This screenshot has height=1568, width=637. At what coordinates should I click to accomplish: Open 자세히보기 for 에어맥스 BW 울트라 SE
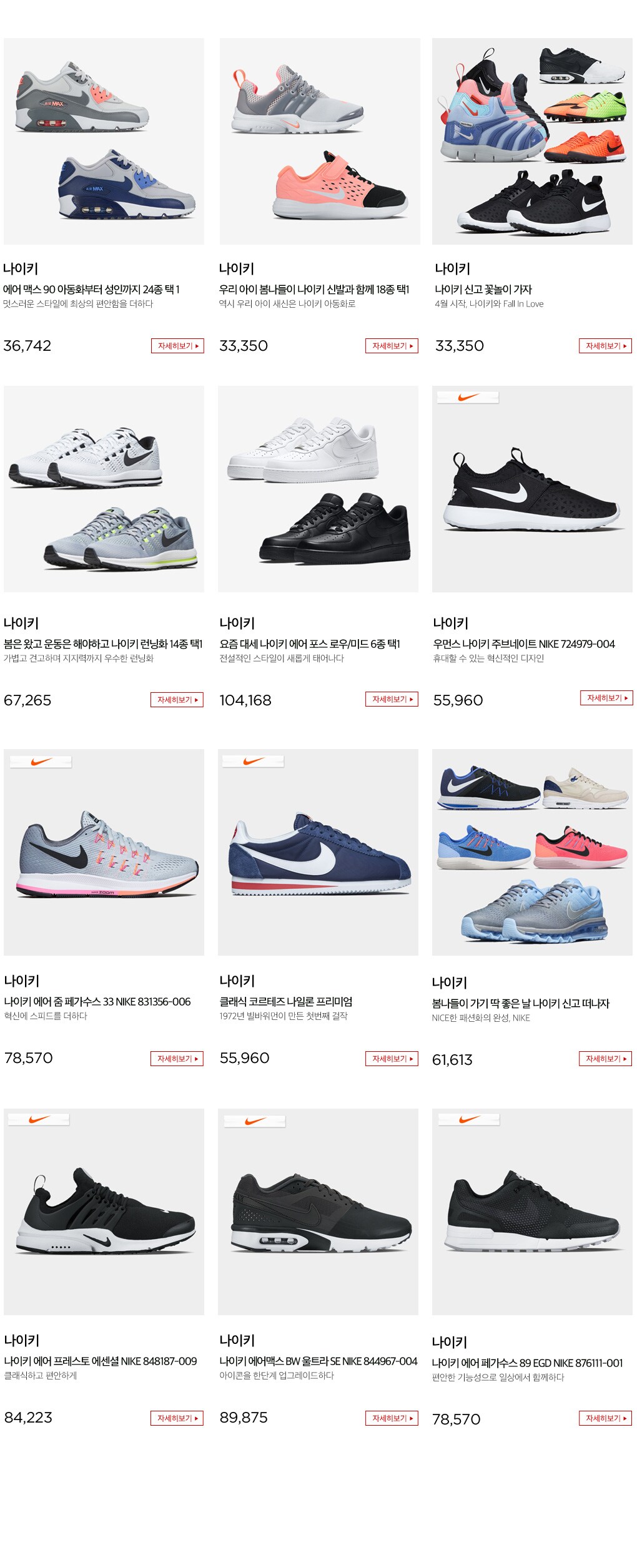(392, 1418)
